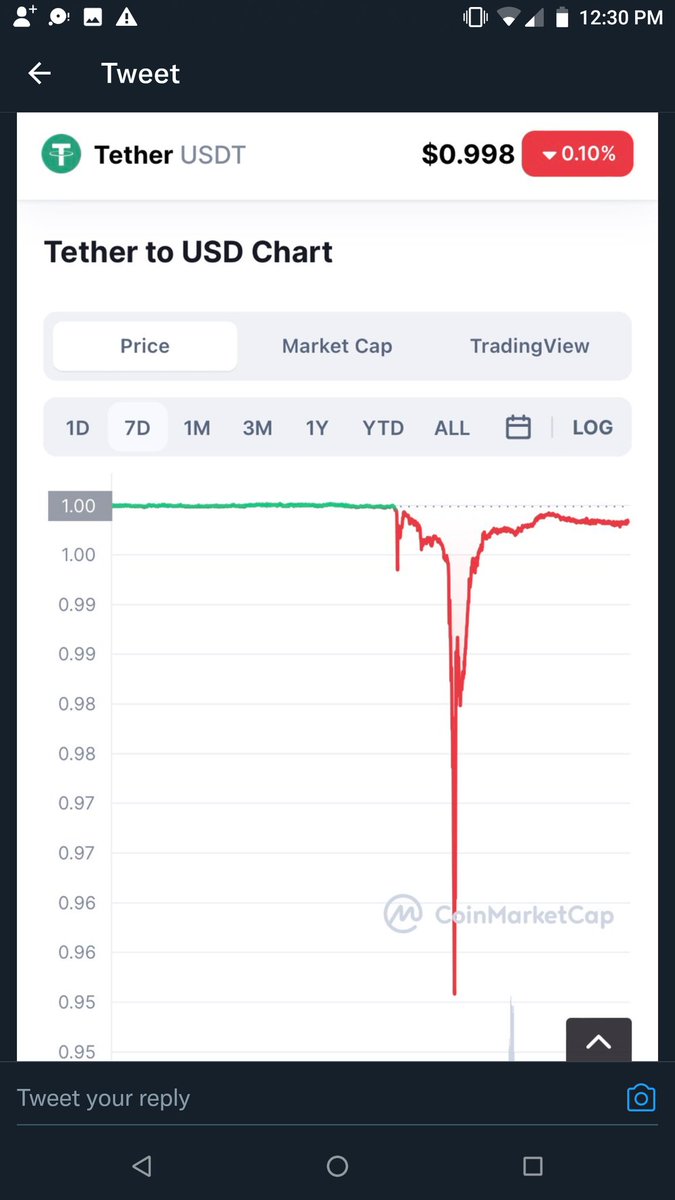Open recent apps from navigation bar

point(533,1166)
